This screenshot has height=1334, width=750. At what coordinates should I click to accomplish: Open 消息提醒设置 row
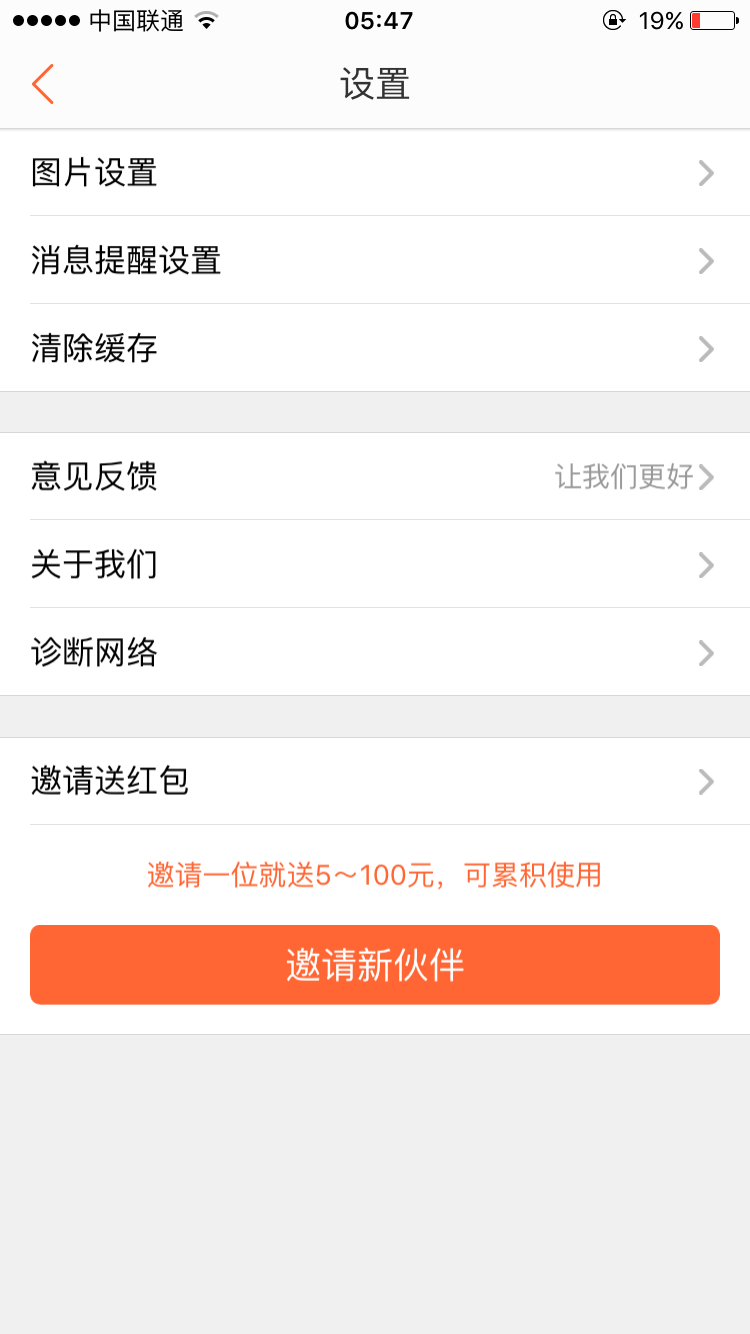tap(375, 261)
